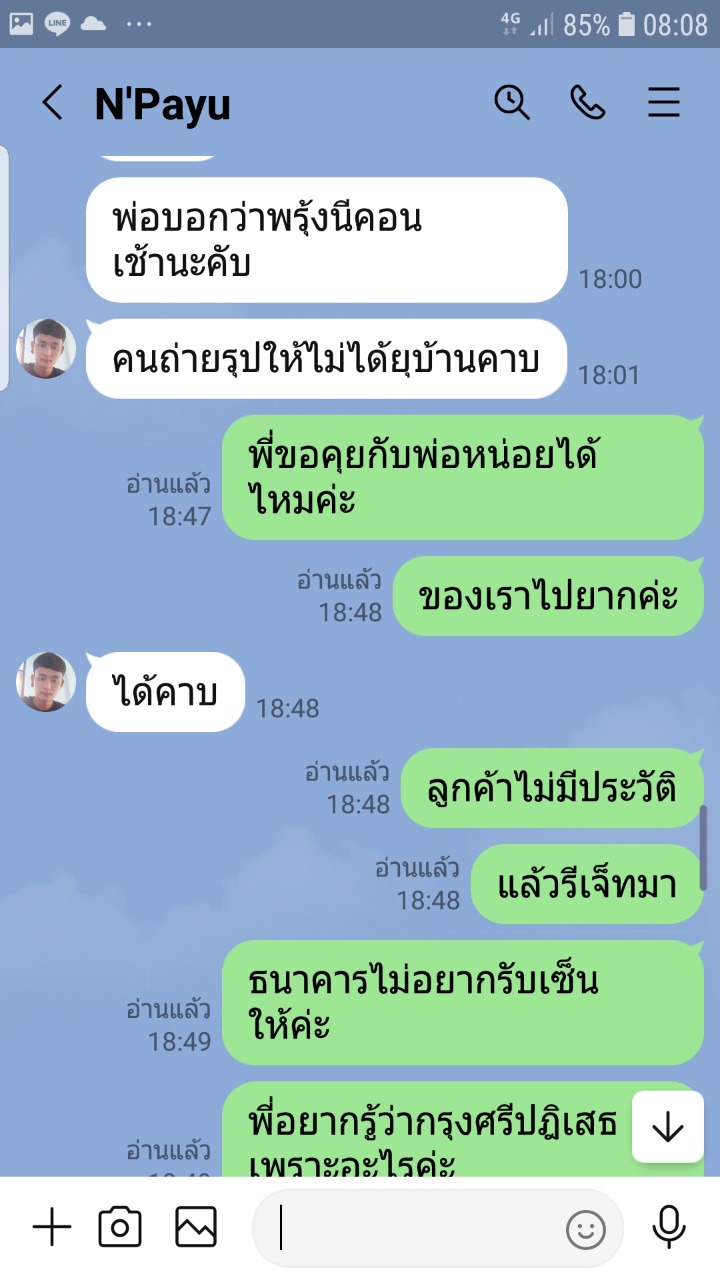The image size is (720, 1280).
Task: Go back from the N'Payu chat
Action: [x=52, y=103]
